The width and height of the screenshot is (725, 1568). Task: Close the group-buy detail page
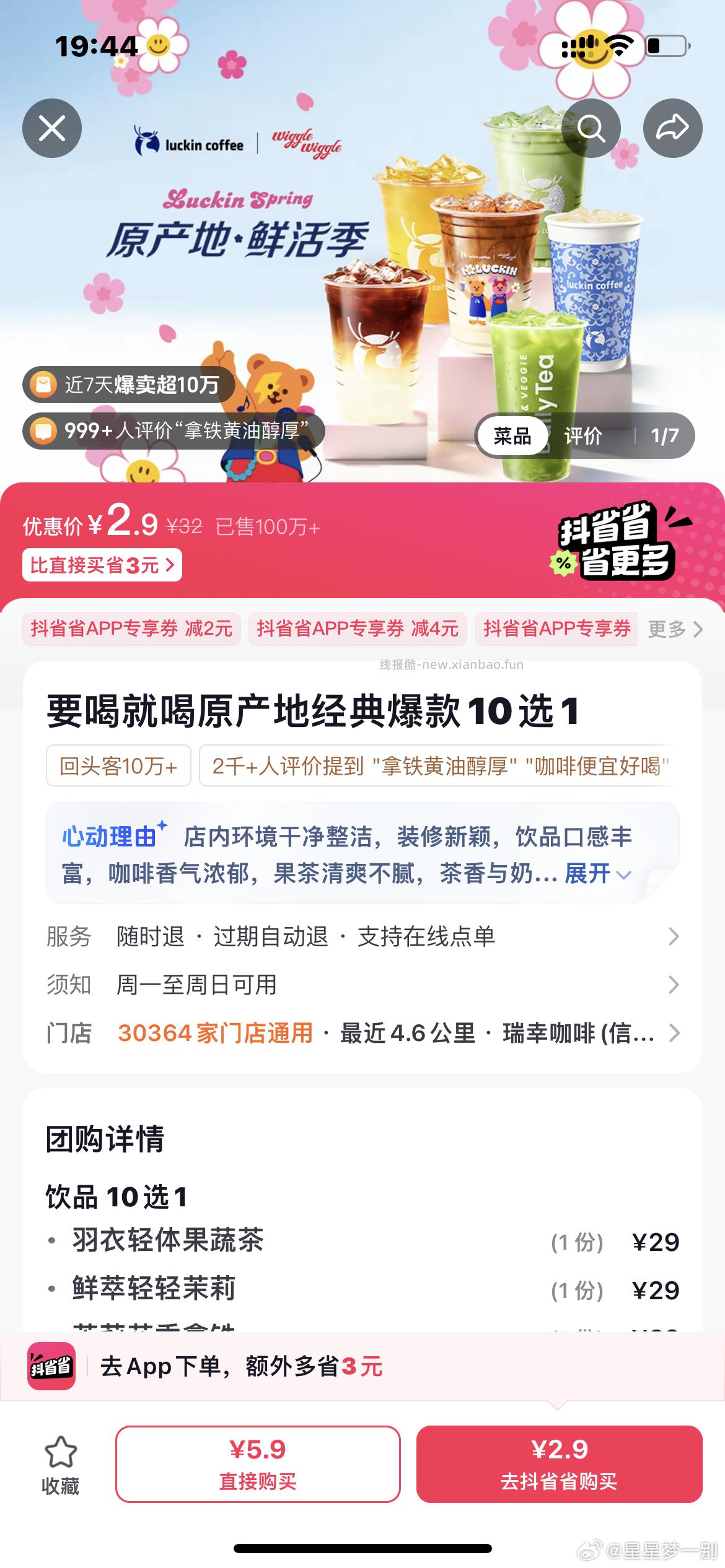click(53, 128)
